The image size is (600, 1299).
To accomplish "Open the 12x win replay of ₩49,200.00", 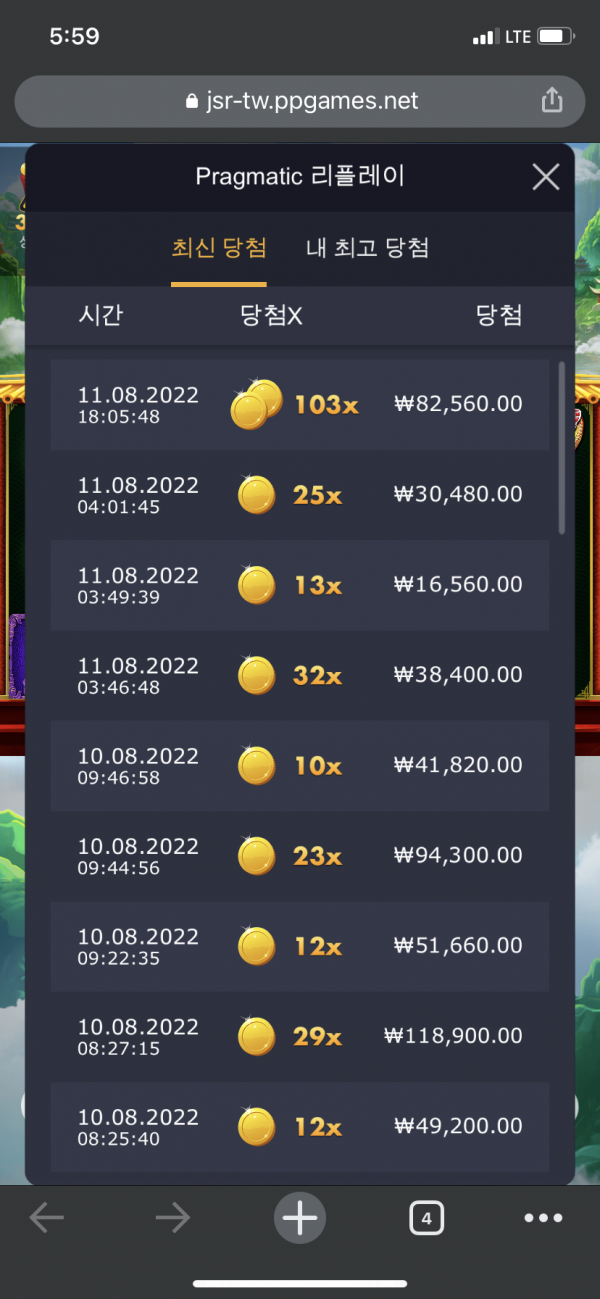I will click(300, 1126).
